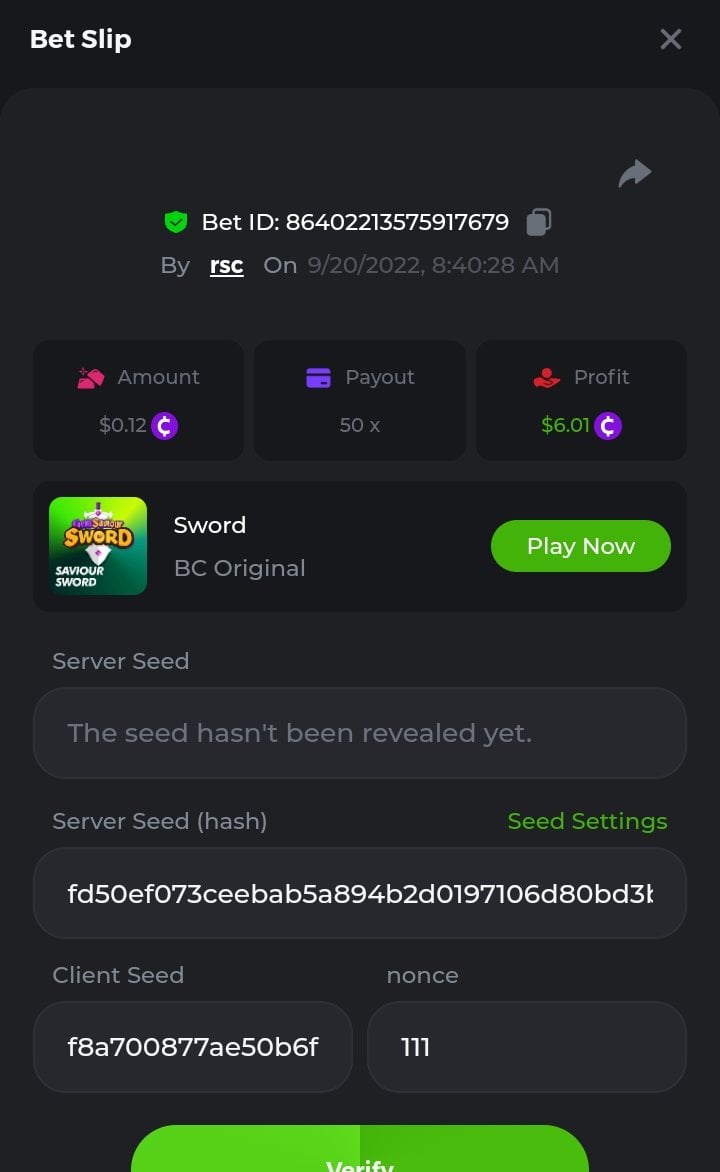The height and width of the screenshot is (1172, 720).
Task: Share this bet slip
Action: [x=634, y=174]
